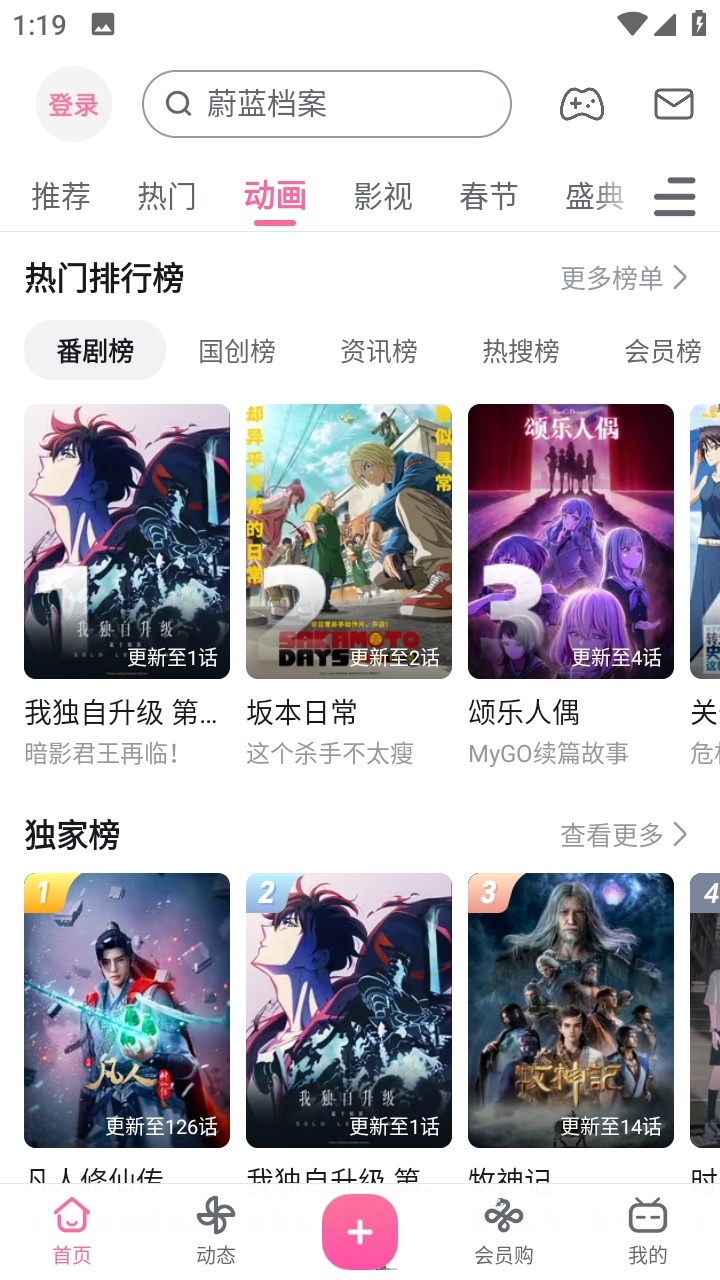Switch to the 热门 tab
Image resolution: width=720 pixels, height=1280 pixels.
click(167, 196)
